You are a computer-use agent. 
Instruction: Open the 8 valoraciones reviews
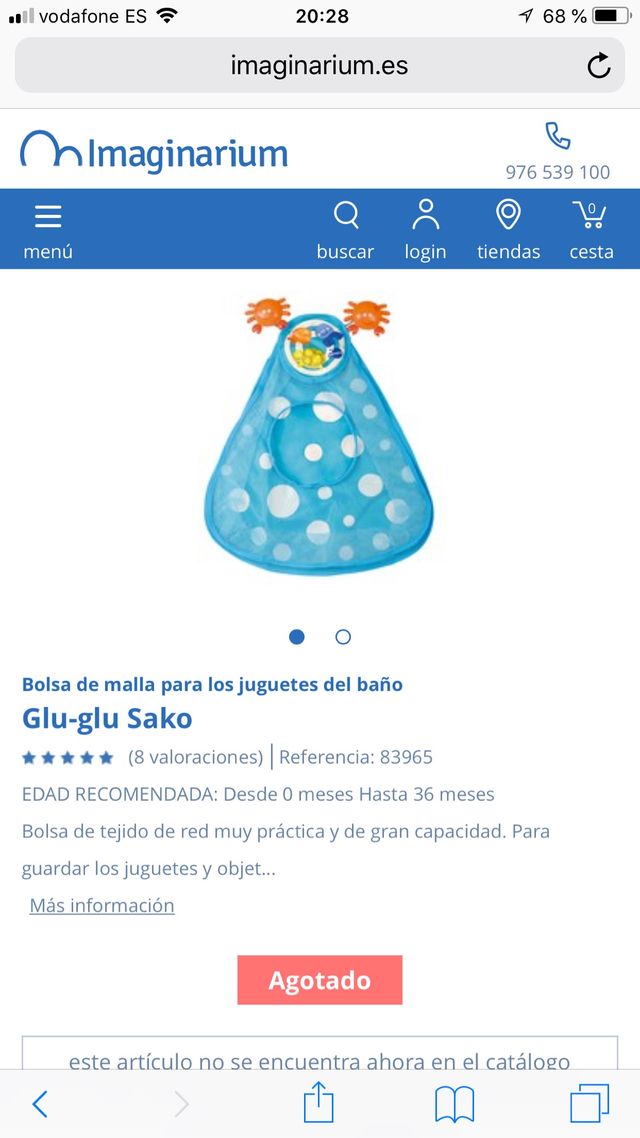(195, 757)
